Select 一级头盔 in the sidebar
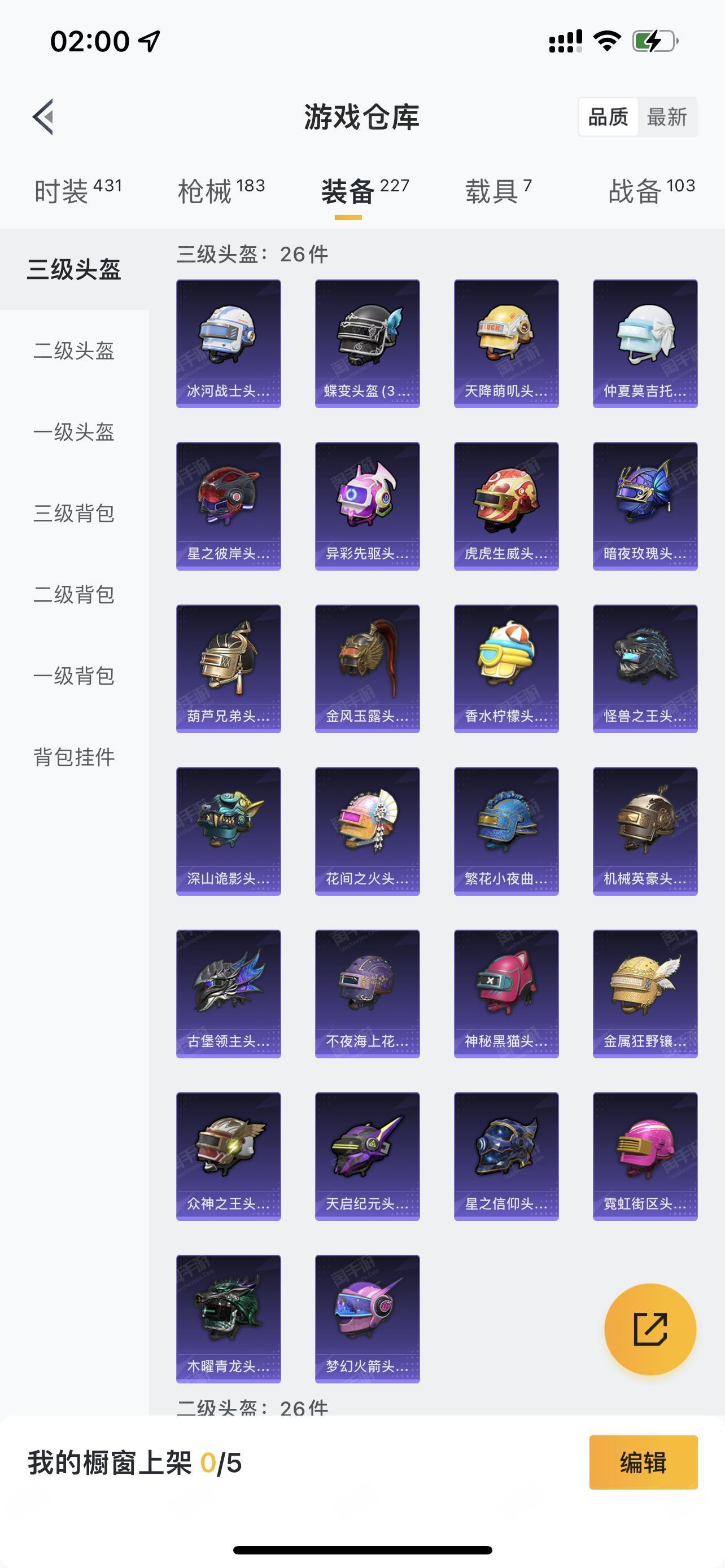 (x=75, y=432)
